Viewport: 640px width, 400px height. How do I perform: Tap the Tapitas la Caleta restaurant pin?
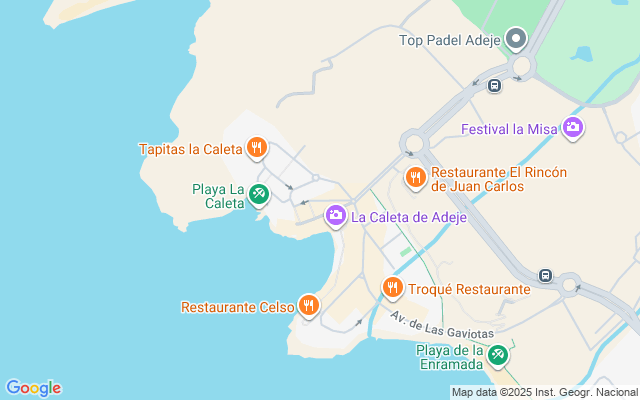pyautogui.click(x=257, y=149)
